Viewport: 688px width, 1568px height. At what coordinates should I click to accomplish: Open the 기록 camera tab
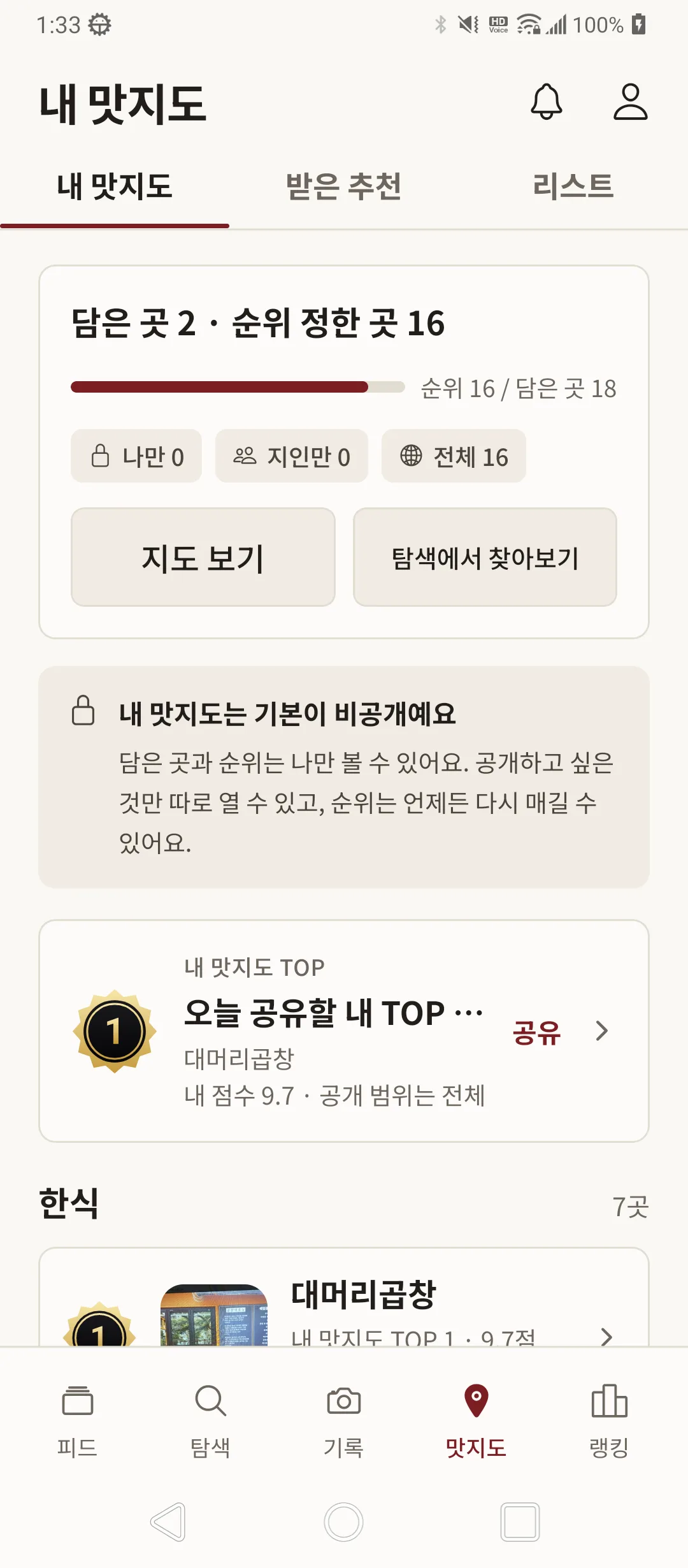[x=343, y=1421]
